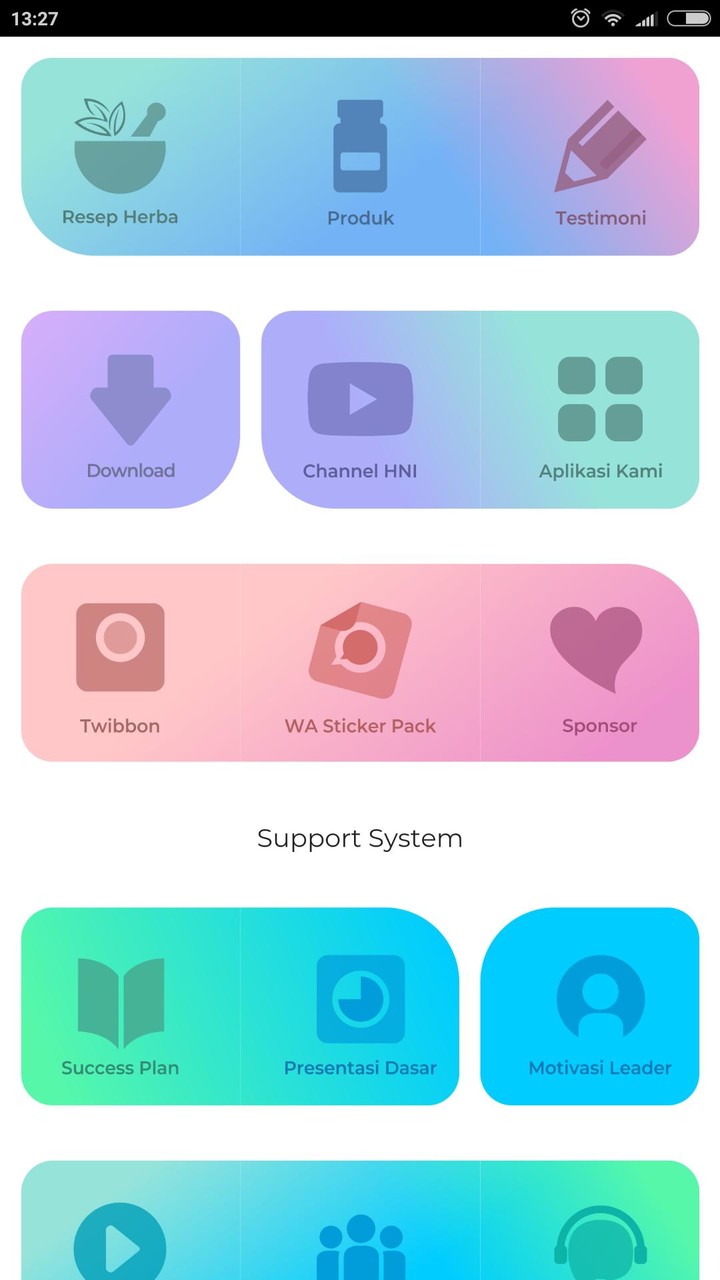This screenshot has width=720, height=1280.
Task: Open the Twibbon tile
Action: point(120,663)
